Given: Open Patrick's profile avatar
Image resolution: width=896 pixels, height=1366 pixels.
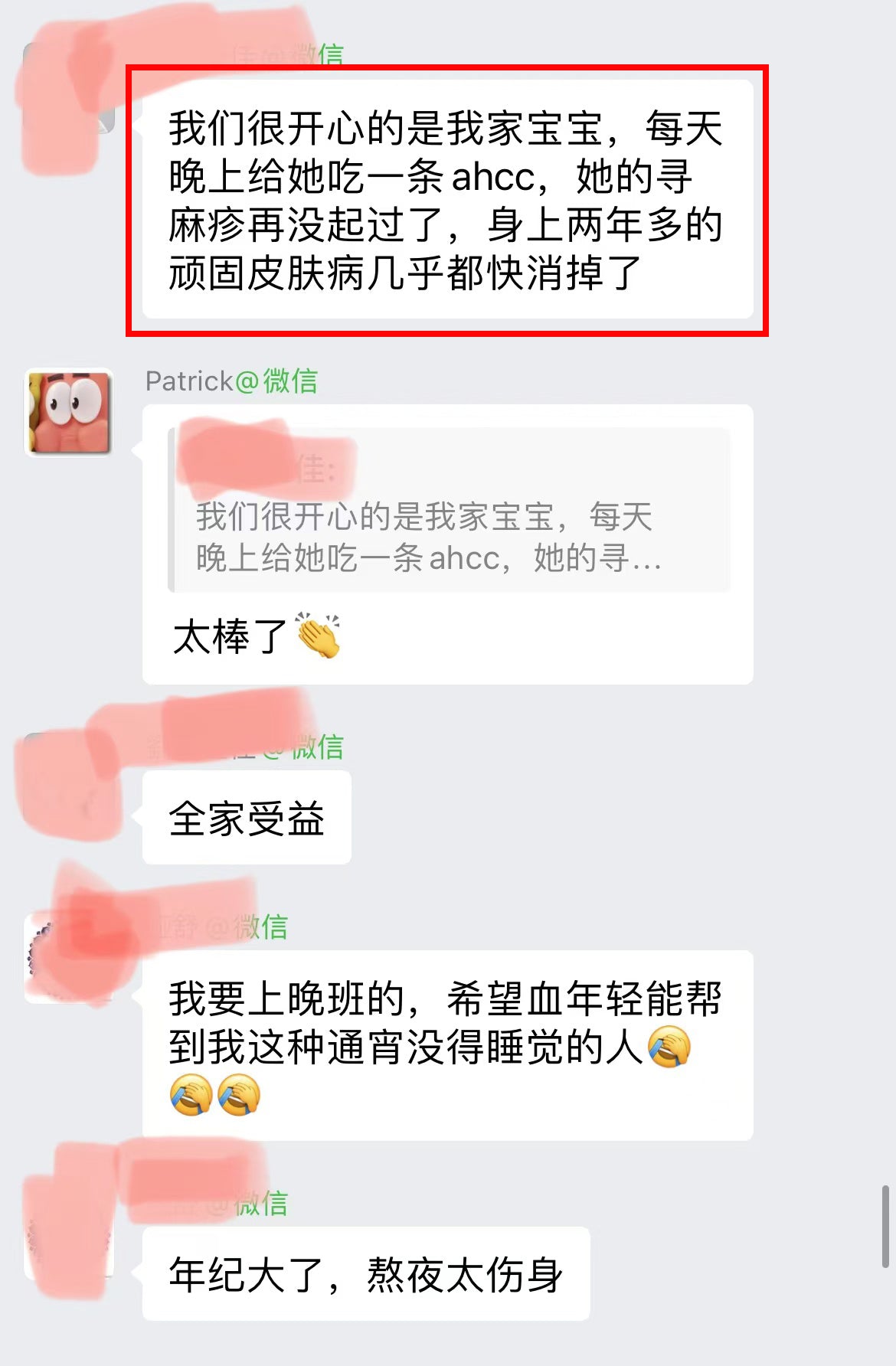Looking at the screenshot, I should 69,413.
